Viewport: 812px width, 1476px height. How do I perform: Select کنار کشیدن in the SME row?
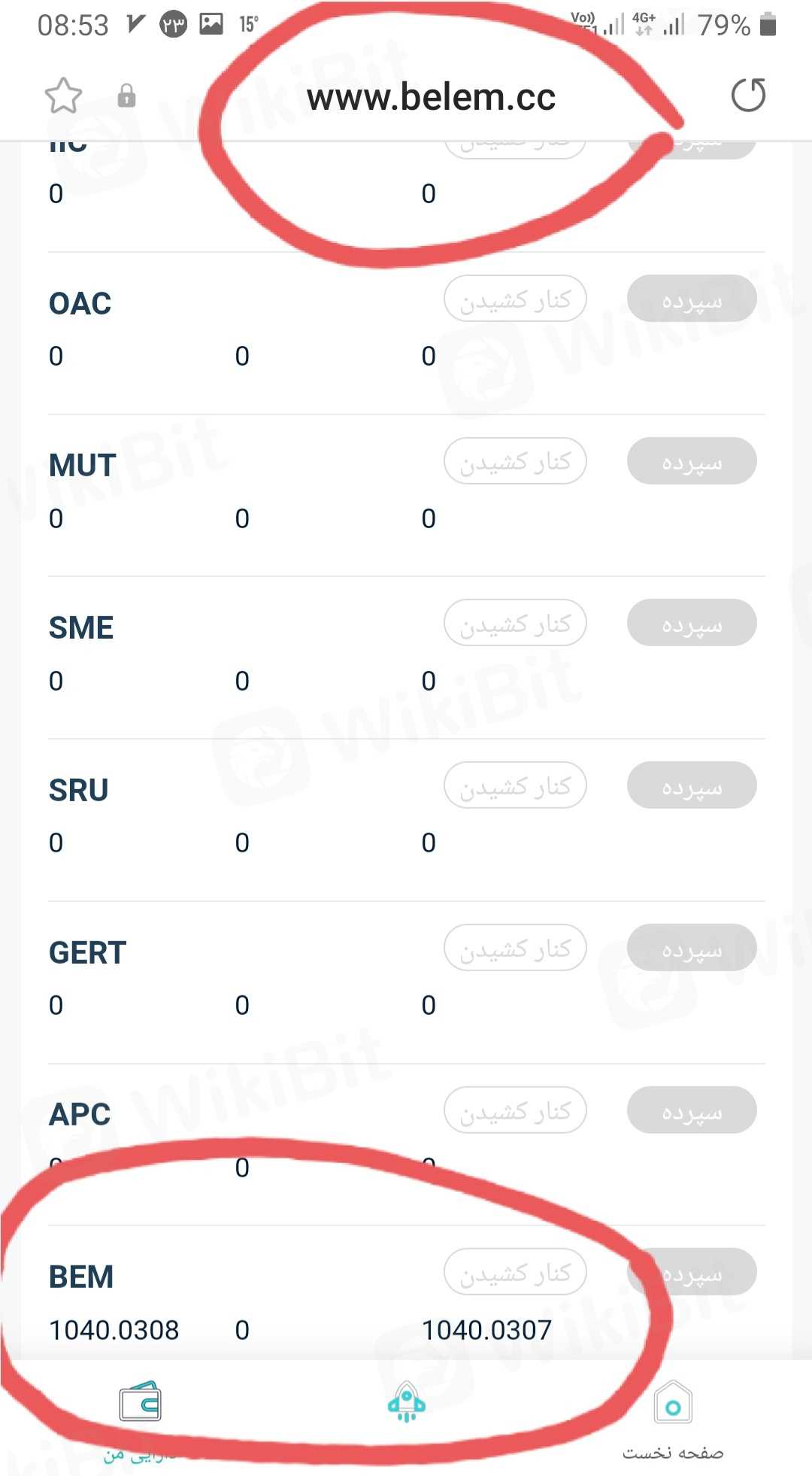515,624
